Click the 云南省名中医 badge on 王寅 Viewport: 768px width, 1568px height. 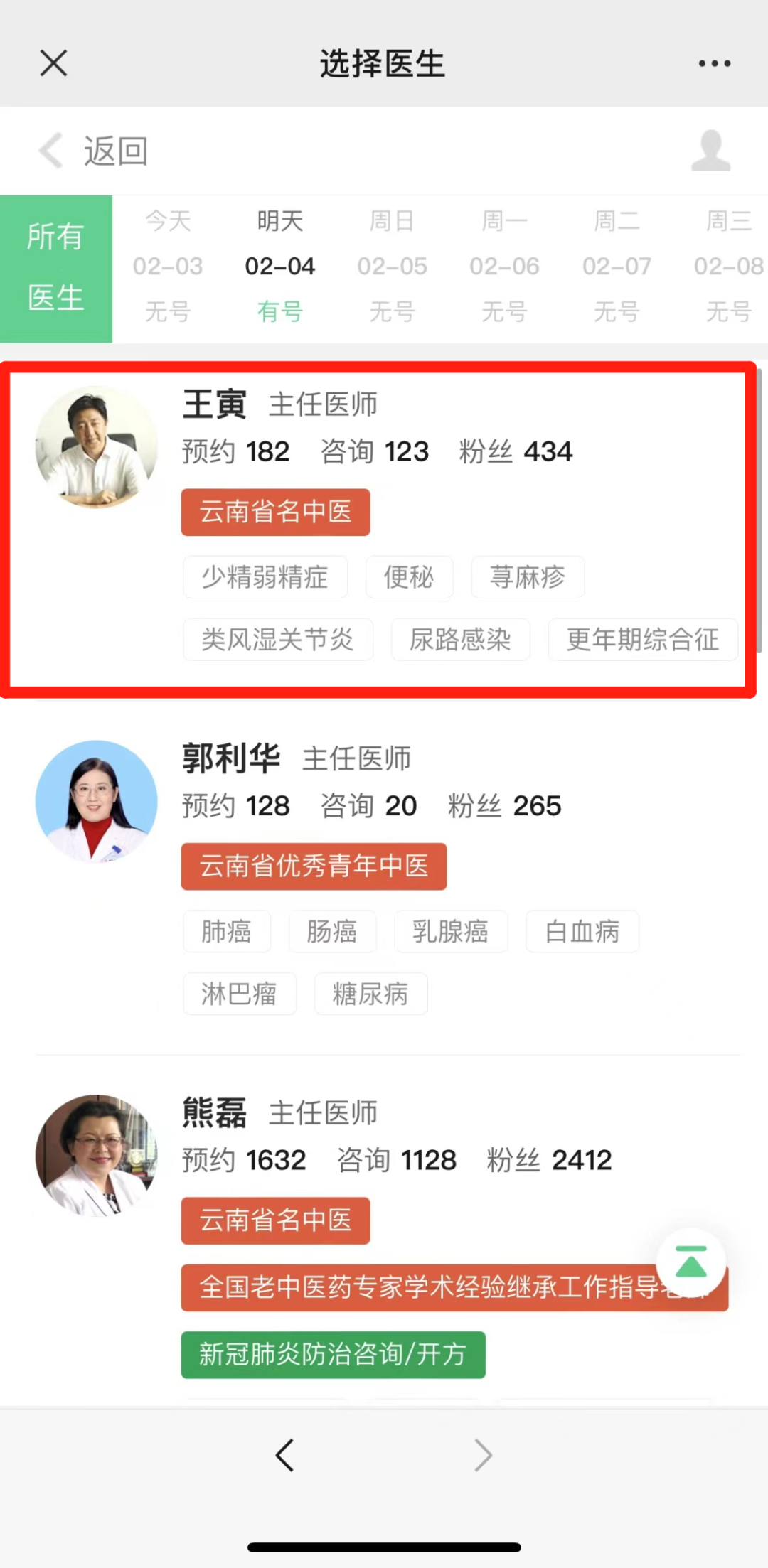275,512
